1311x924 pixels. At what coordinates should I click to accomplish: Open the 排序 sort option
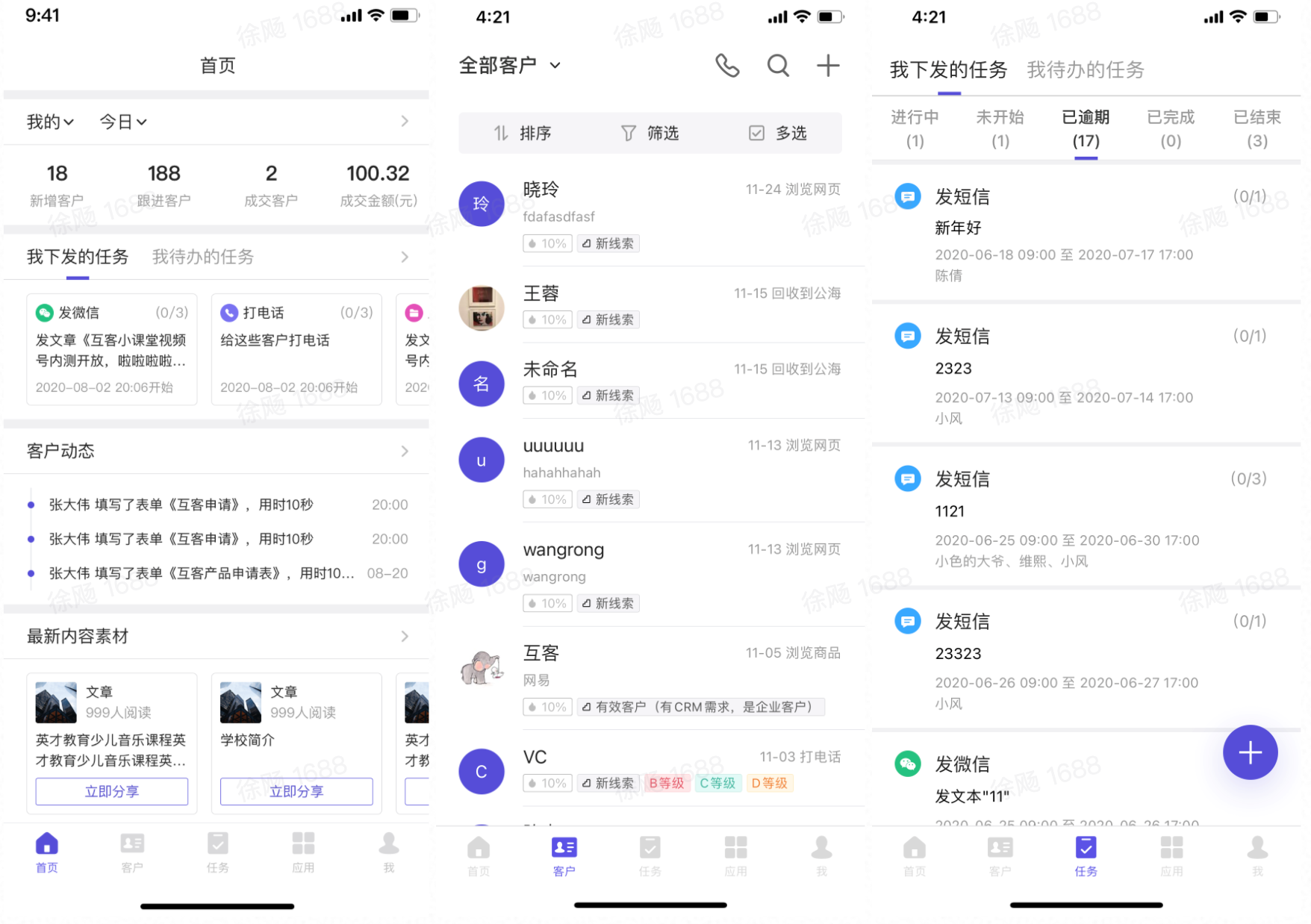click(x=522, y=133)
